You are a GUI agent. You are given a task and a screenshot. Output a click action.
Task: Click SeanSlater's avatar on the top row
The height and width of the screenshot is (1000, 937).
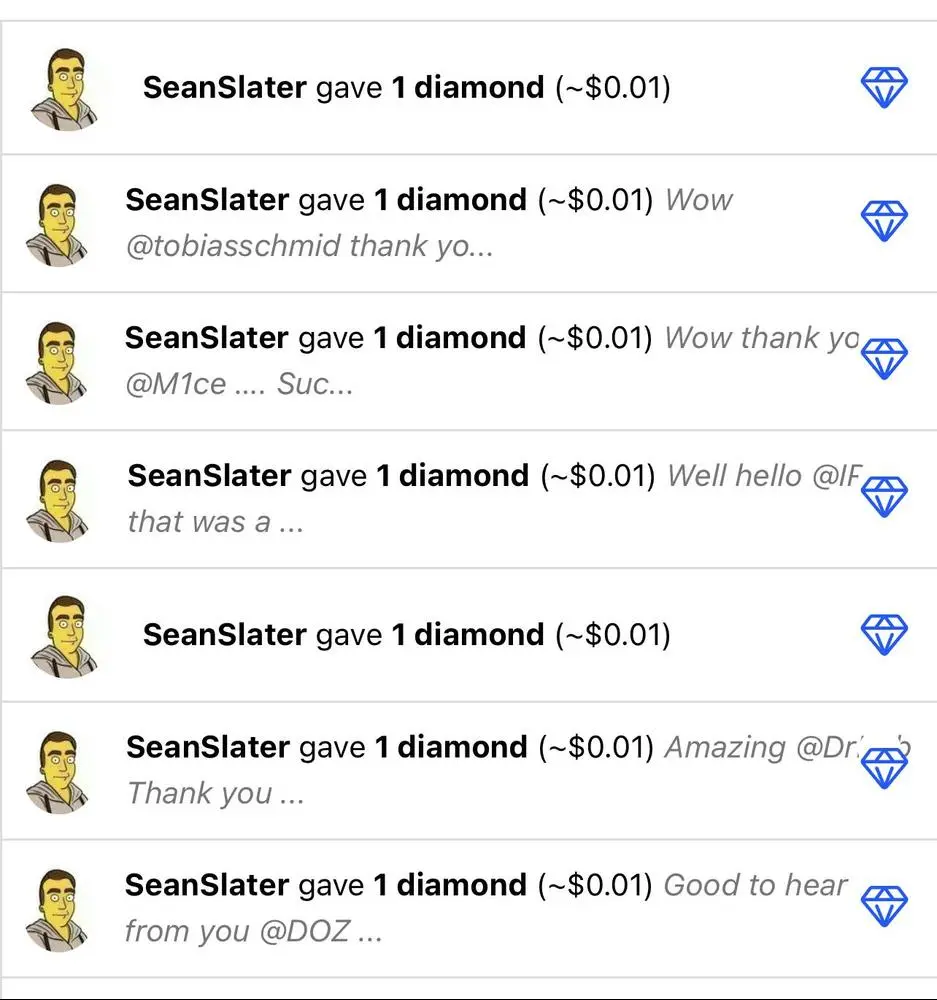[x=66, y=85]
